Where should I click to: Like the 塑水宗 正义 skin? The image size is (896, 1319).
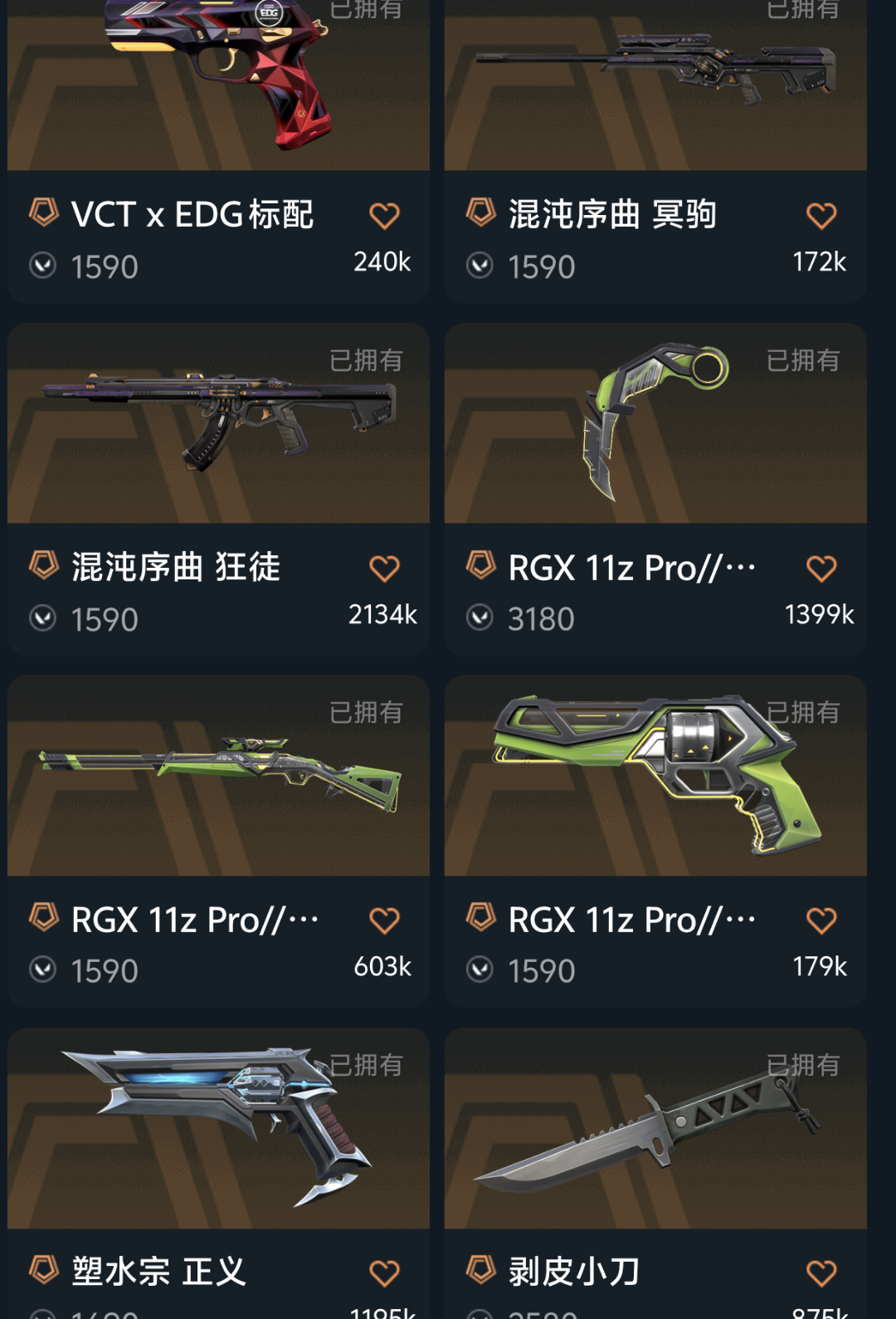(384, 1273)
